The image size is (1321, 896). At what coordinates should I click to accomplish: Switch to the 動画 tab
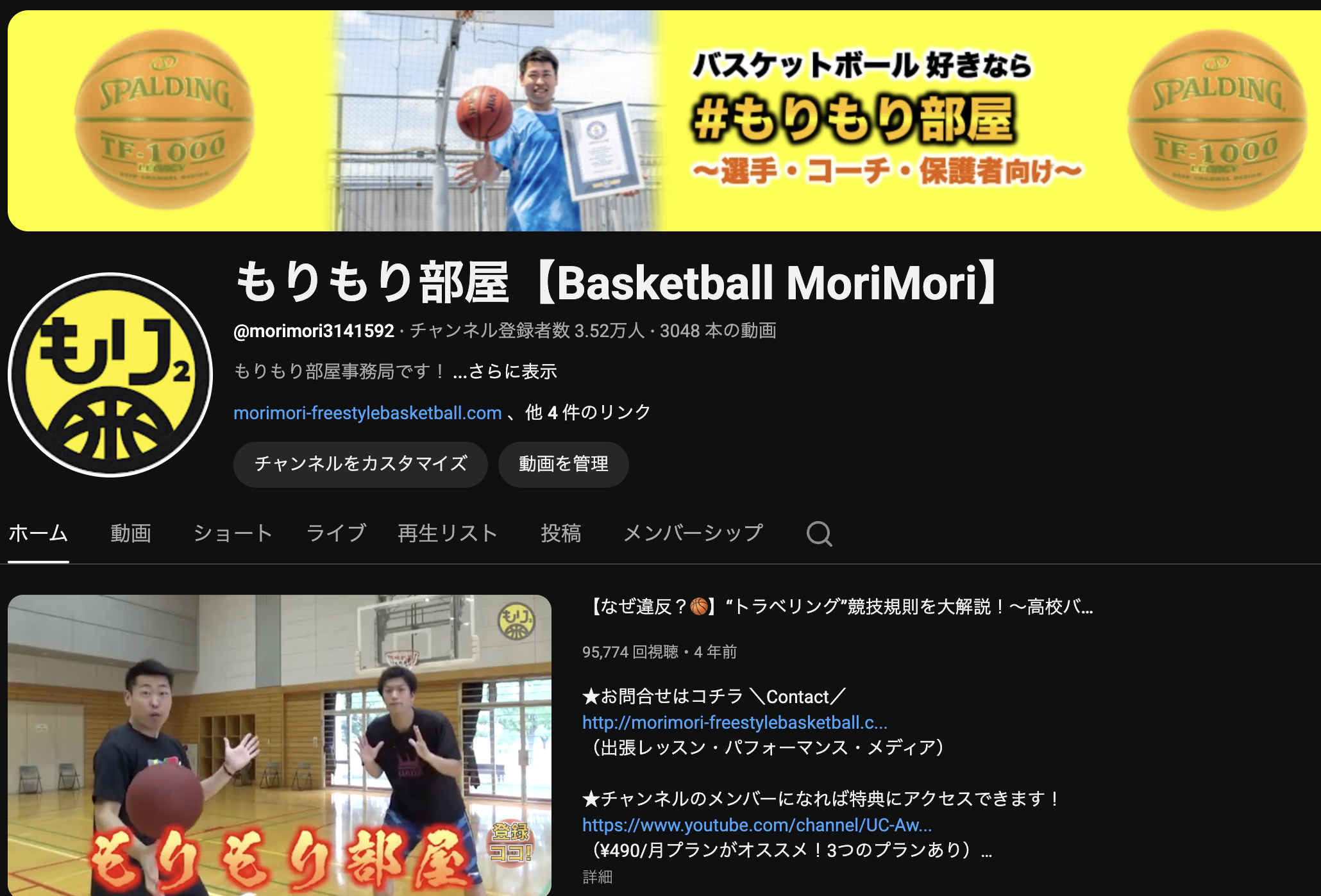(131, 533)
